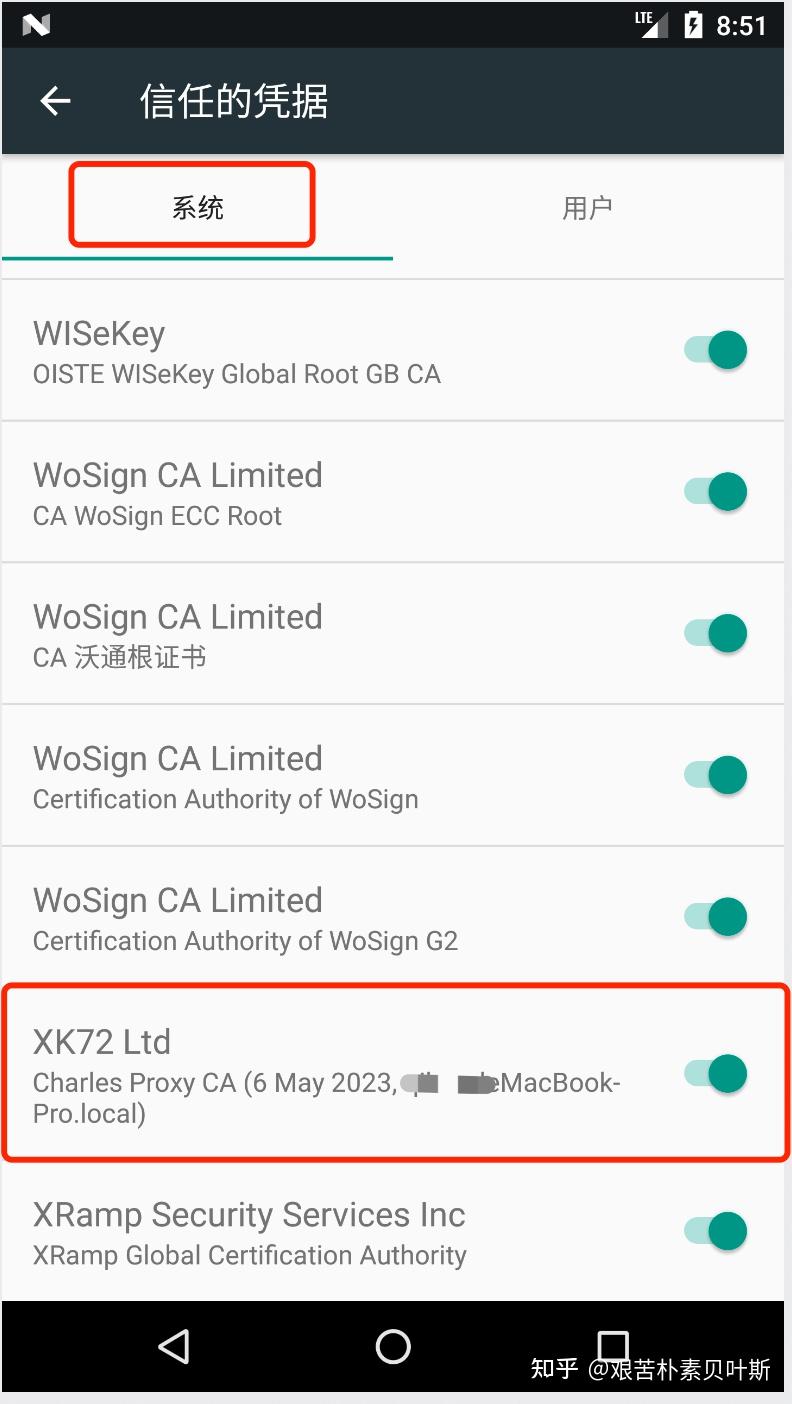Open the WISeKey certificate entry

[300, 350]
